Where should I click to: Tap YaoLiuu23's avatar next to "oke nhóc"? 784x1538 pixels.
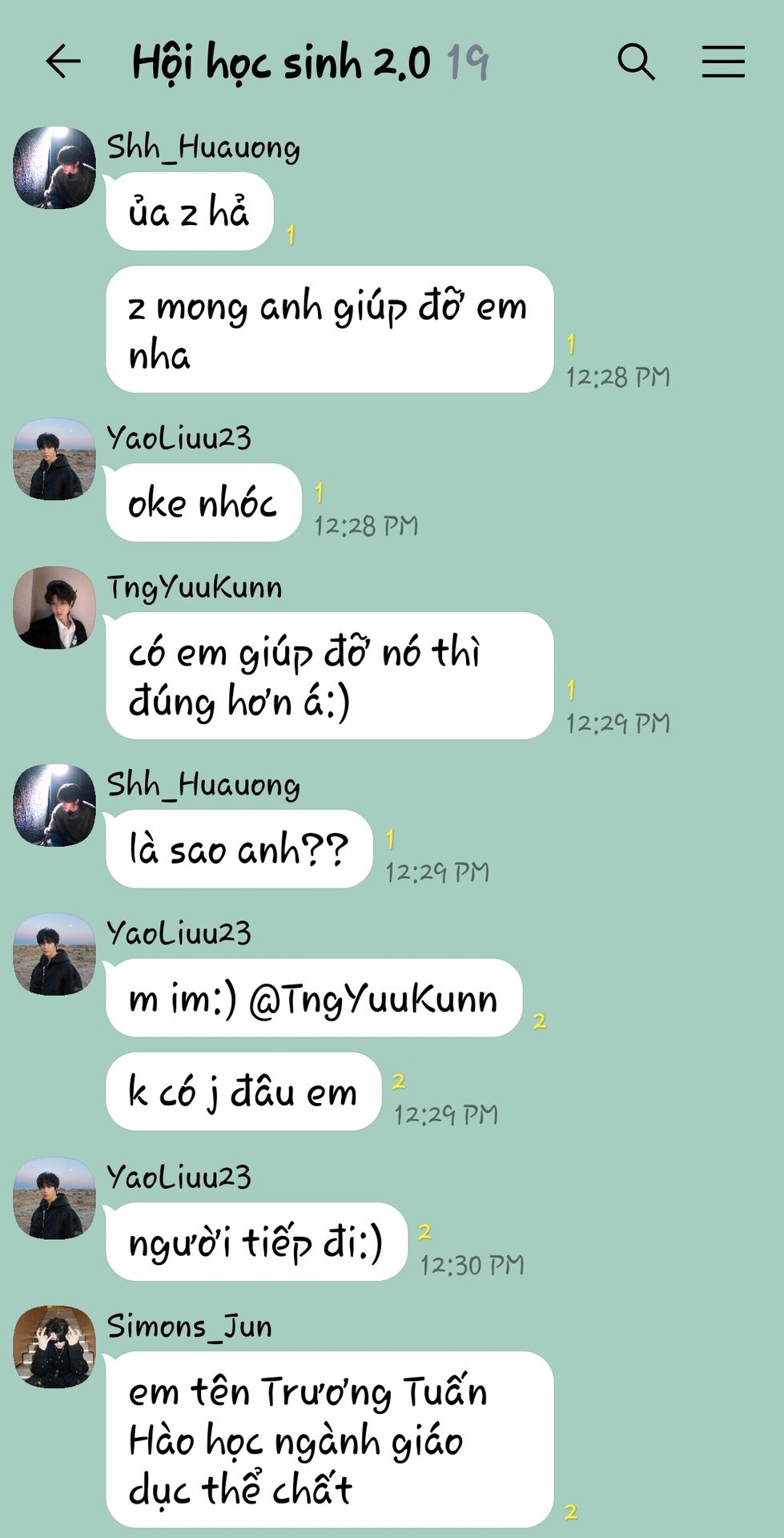(x=54, y=459)
